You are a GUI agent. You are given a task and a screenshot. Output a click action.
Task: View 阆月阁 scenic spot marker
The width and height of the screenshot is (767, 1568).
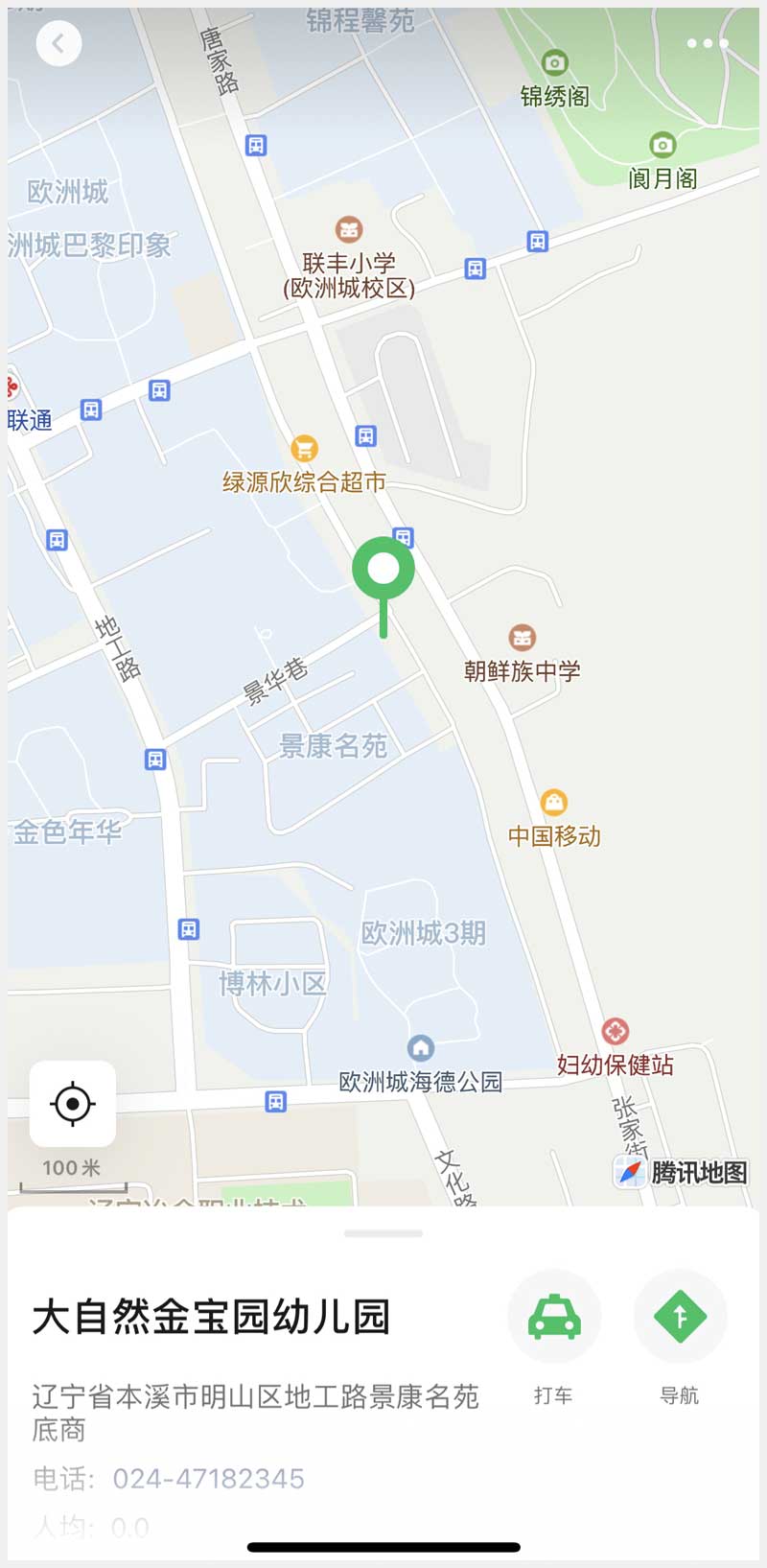pos(662,145)
